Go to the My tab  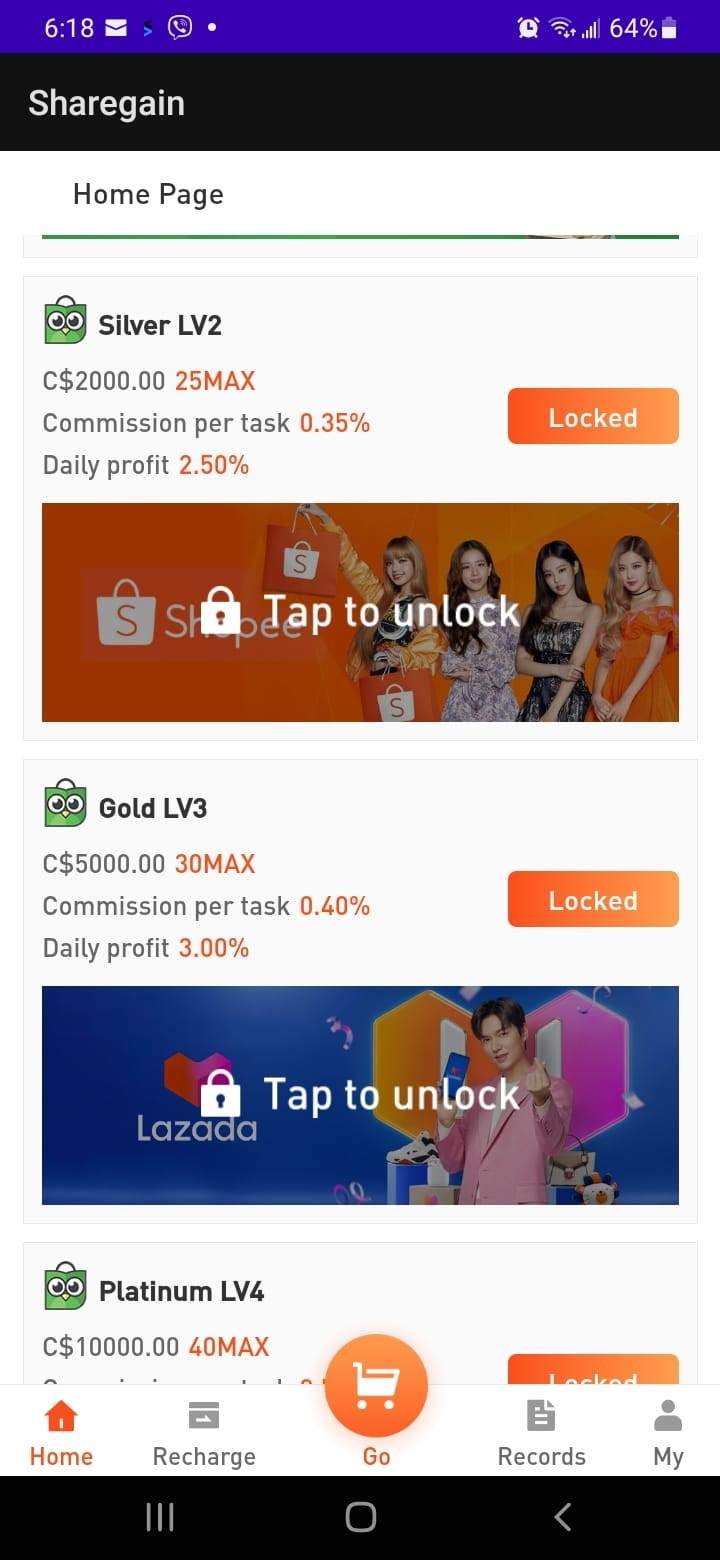pos(668,1433)
